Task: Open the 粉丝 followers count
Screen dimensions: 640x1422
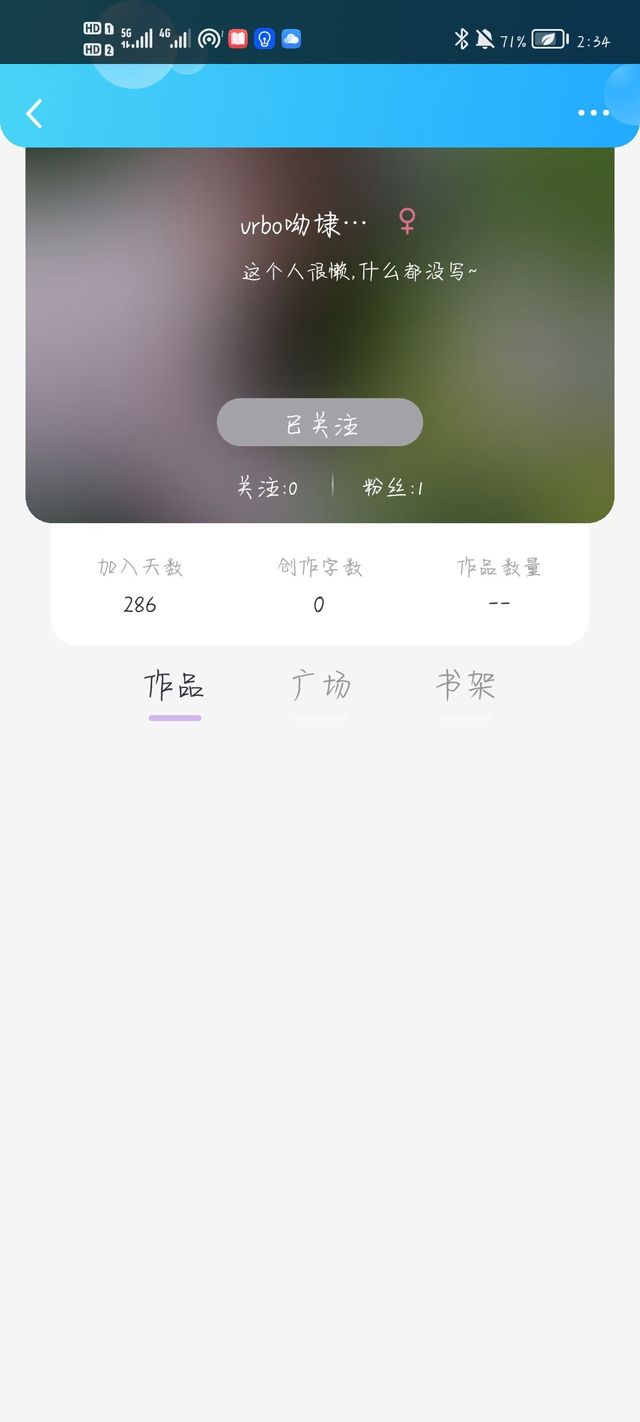Action: click(393, 488)
